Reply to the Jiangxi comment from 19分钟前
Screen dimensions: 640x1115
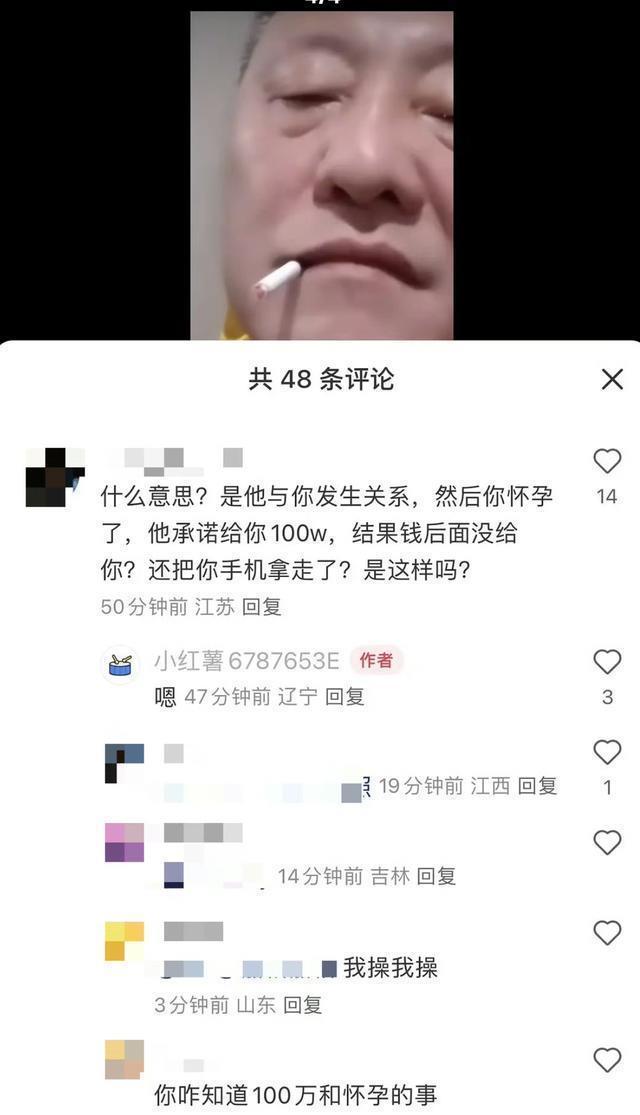[537, 786]
